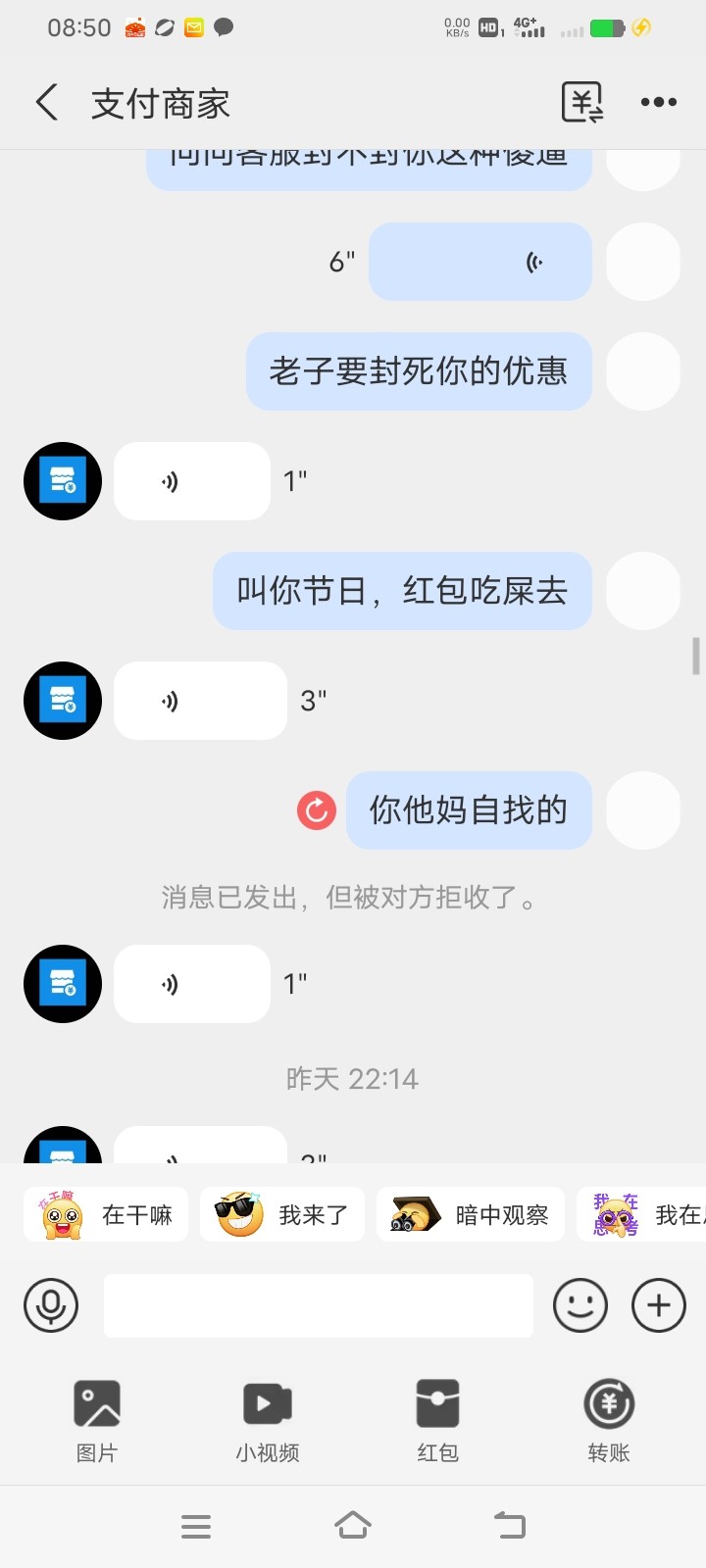Send the 暗中观察 sticker suggestion
Screen dimensions: 706x1568
click(x=471, y=1215)
